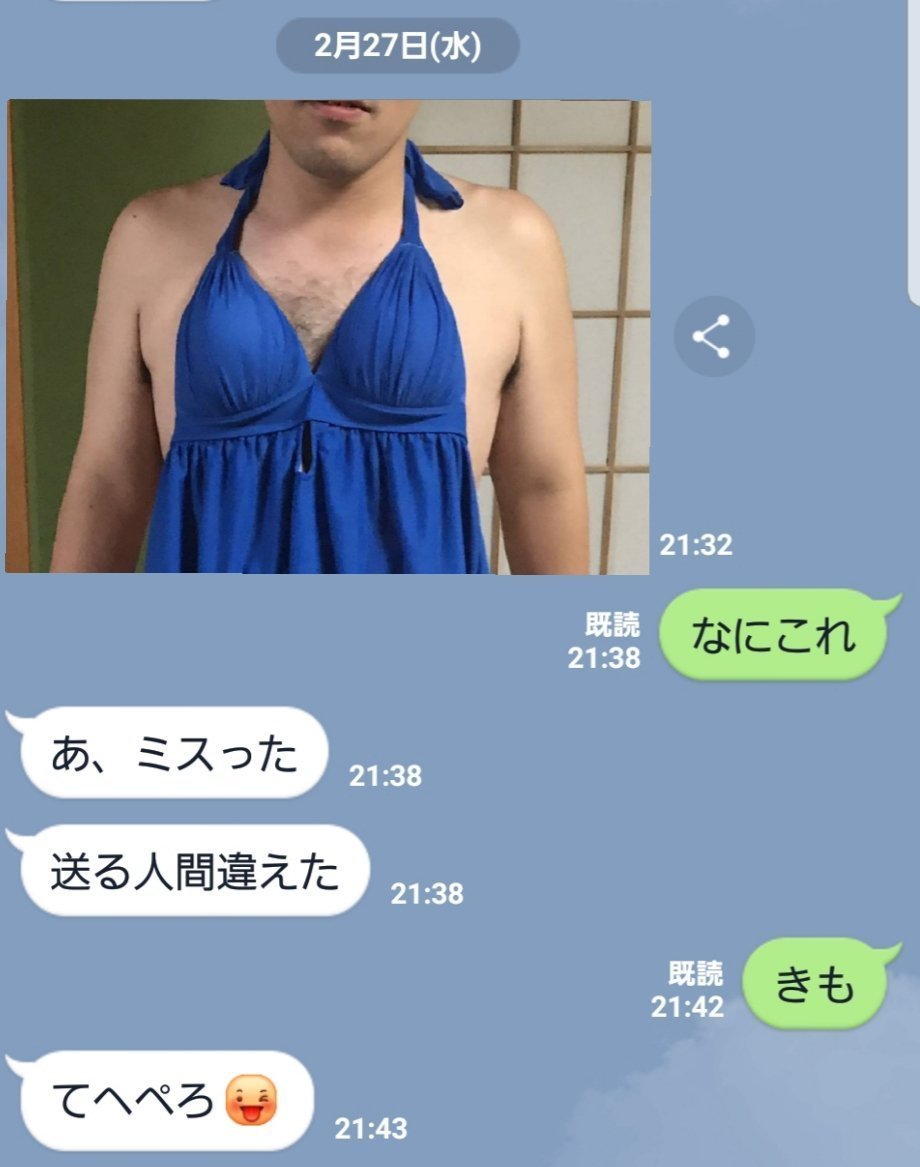Open the received photo message at 21:32
This screenshot has height=1167, width=920.
coord(328,336)
